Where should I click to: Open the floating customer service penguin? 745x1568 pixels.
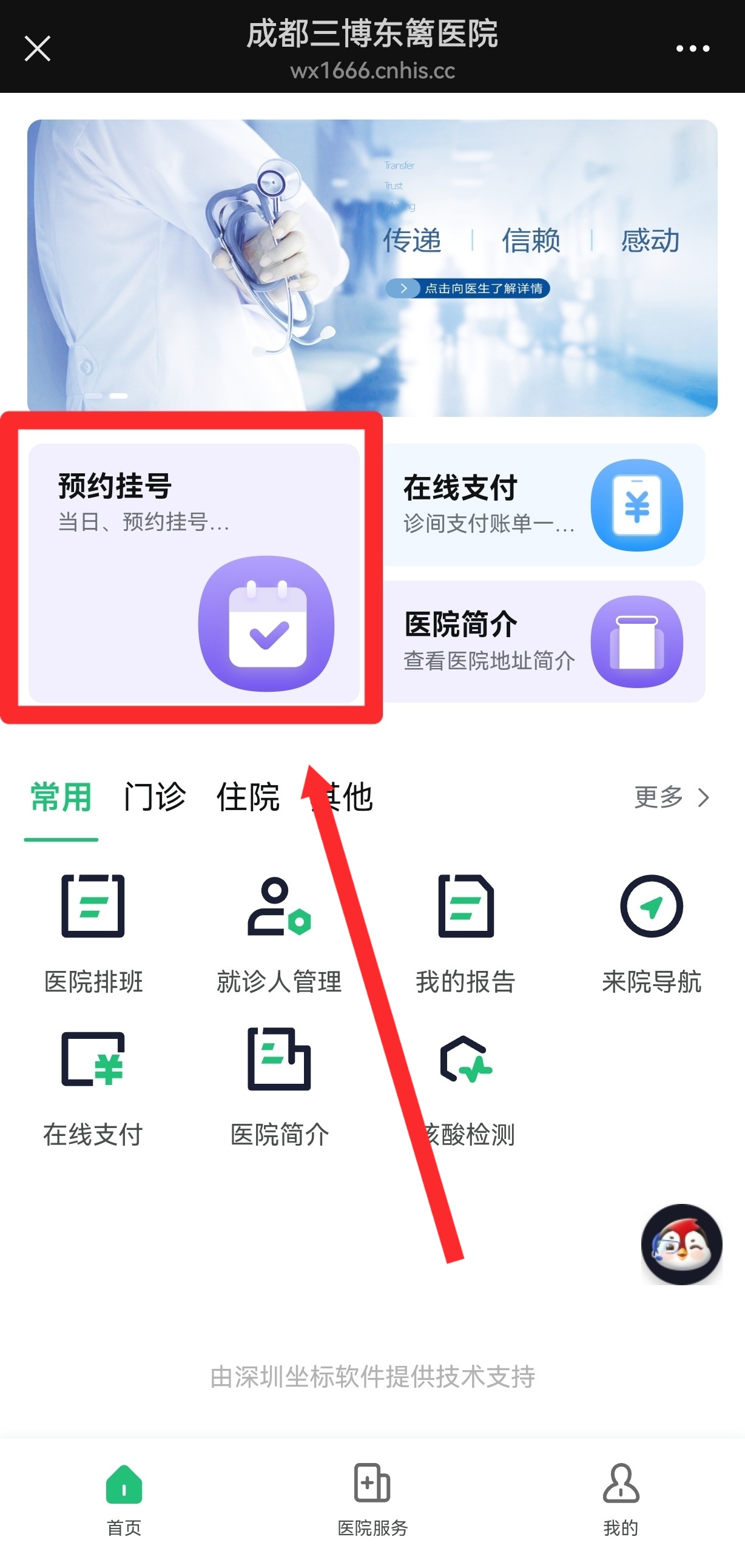(x=682, y=1244)
